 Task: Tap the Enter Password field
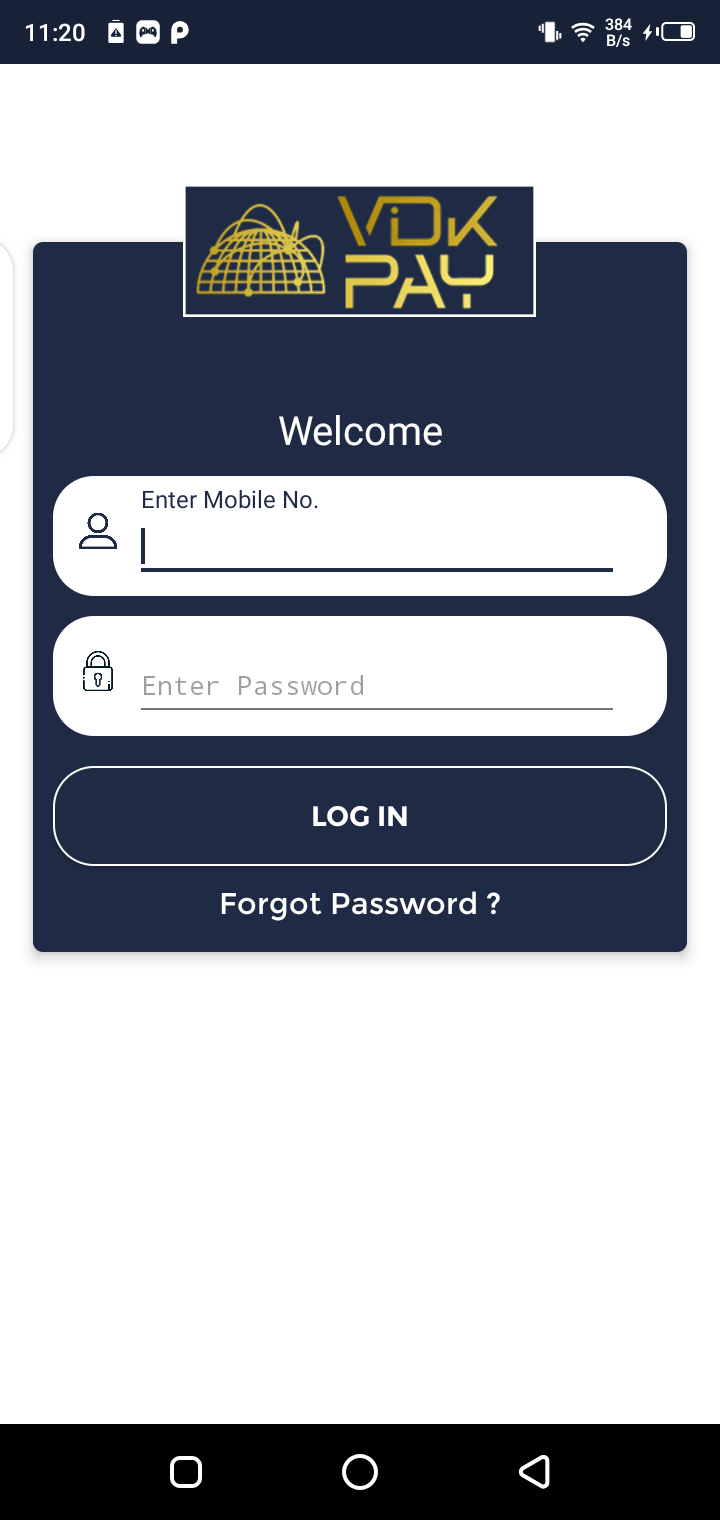coord(376,685)
